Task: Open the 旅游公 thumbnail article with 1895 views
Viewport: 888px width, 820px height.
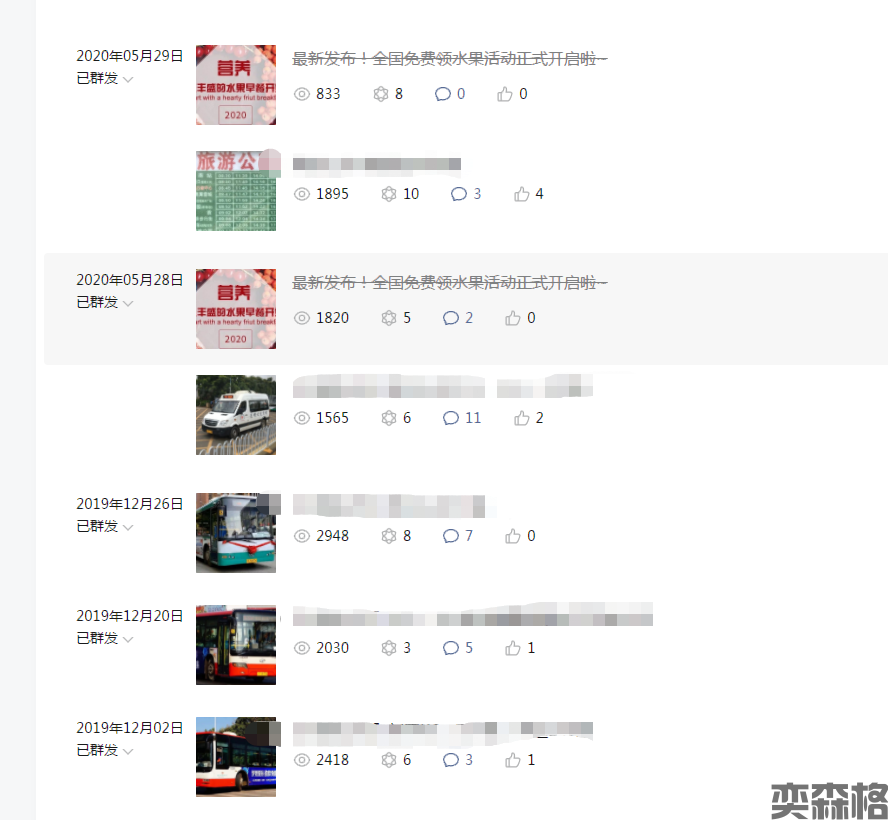Action: coord(236,191)
